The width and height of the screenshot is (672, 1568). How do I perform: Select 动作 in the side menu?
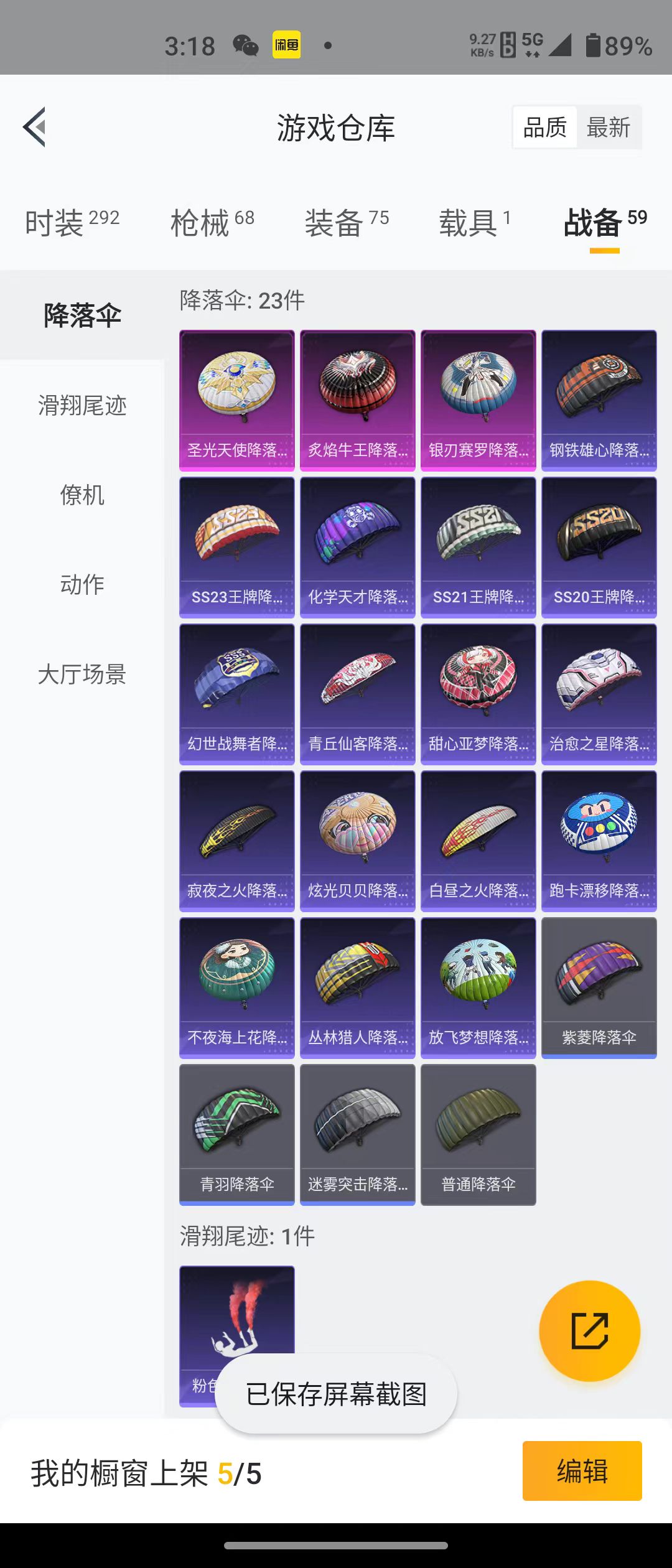(82, 585)
